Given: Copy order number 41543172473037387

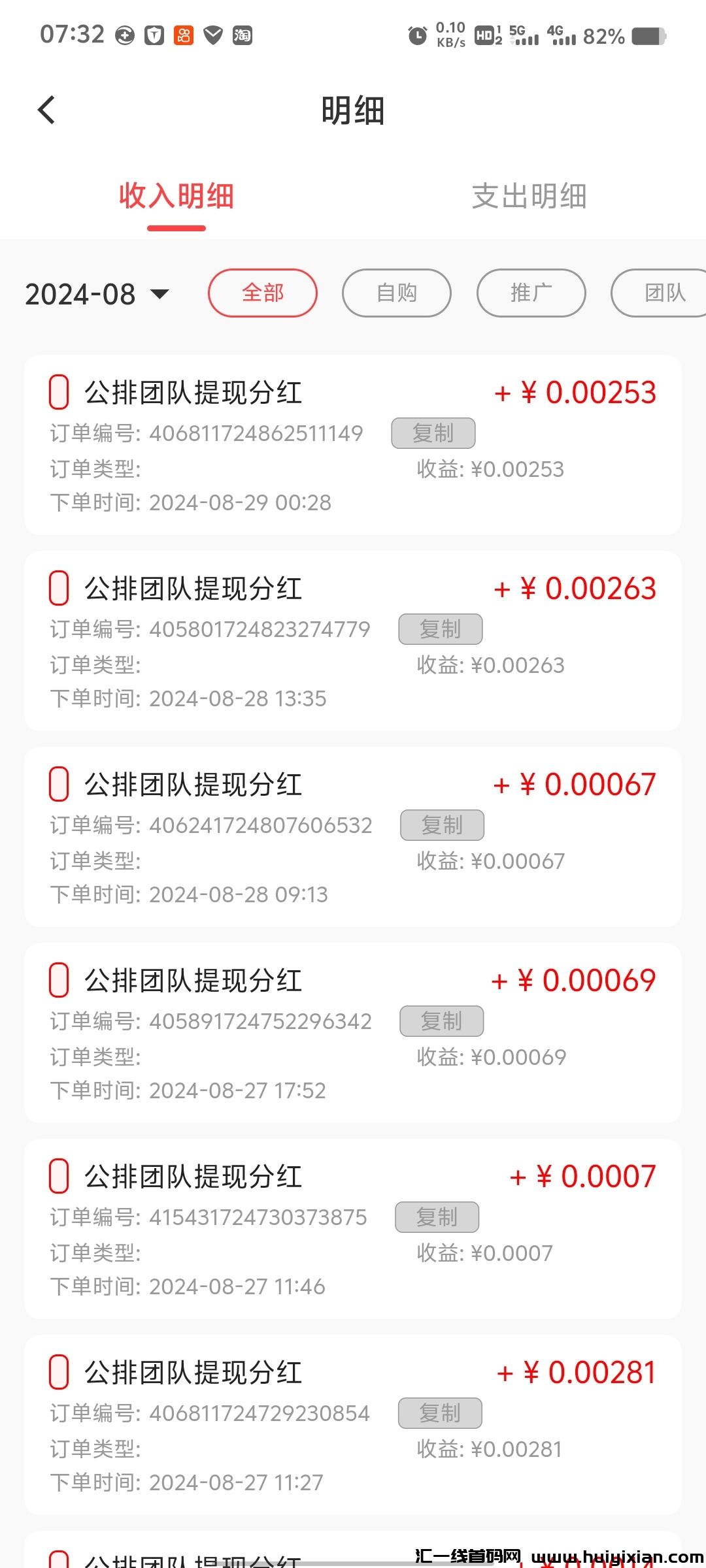Looking at the screenshot, I should tap(437, 1217).
